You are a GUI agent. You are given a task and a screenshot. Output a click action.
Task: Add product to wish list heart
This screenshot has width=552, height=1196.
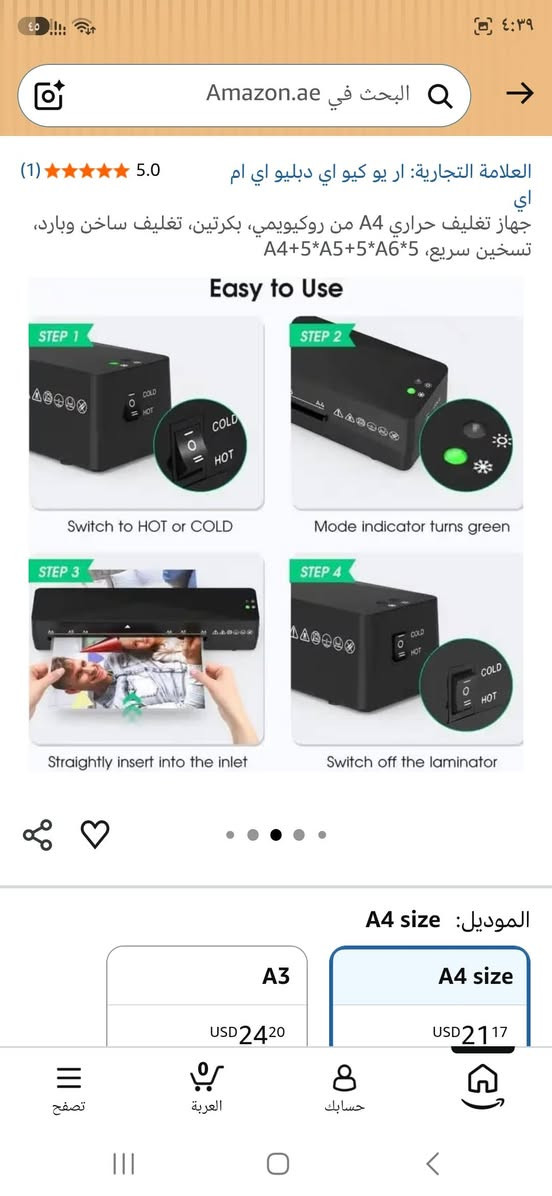[x=95, y=835]
